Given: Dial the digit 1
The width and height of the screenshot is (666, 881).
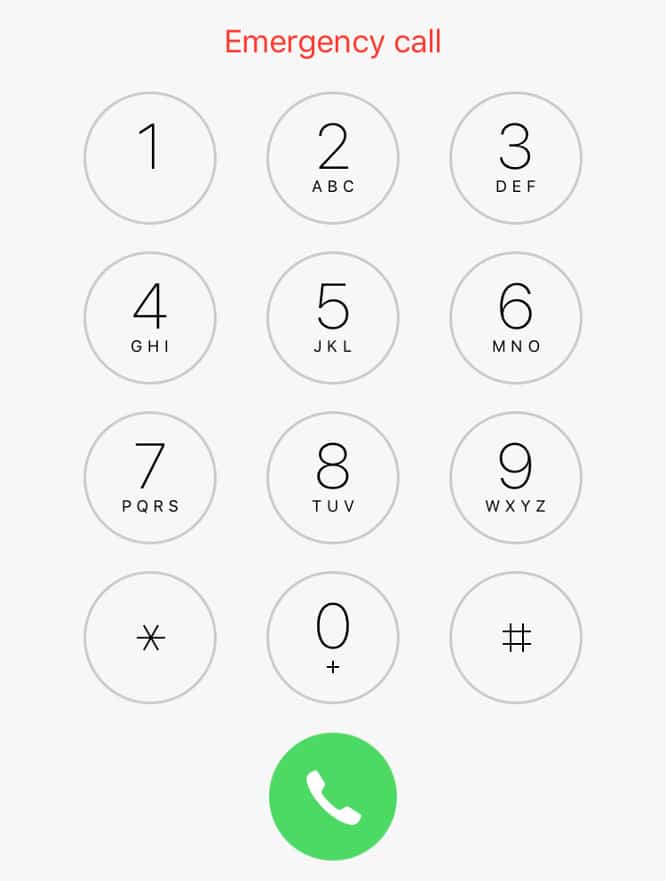Looking at the screenshot, I should pos(150,158).
